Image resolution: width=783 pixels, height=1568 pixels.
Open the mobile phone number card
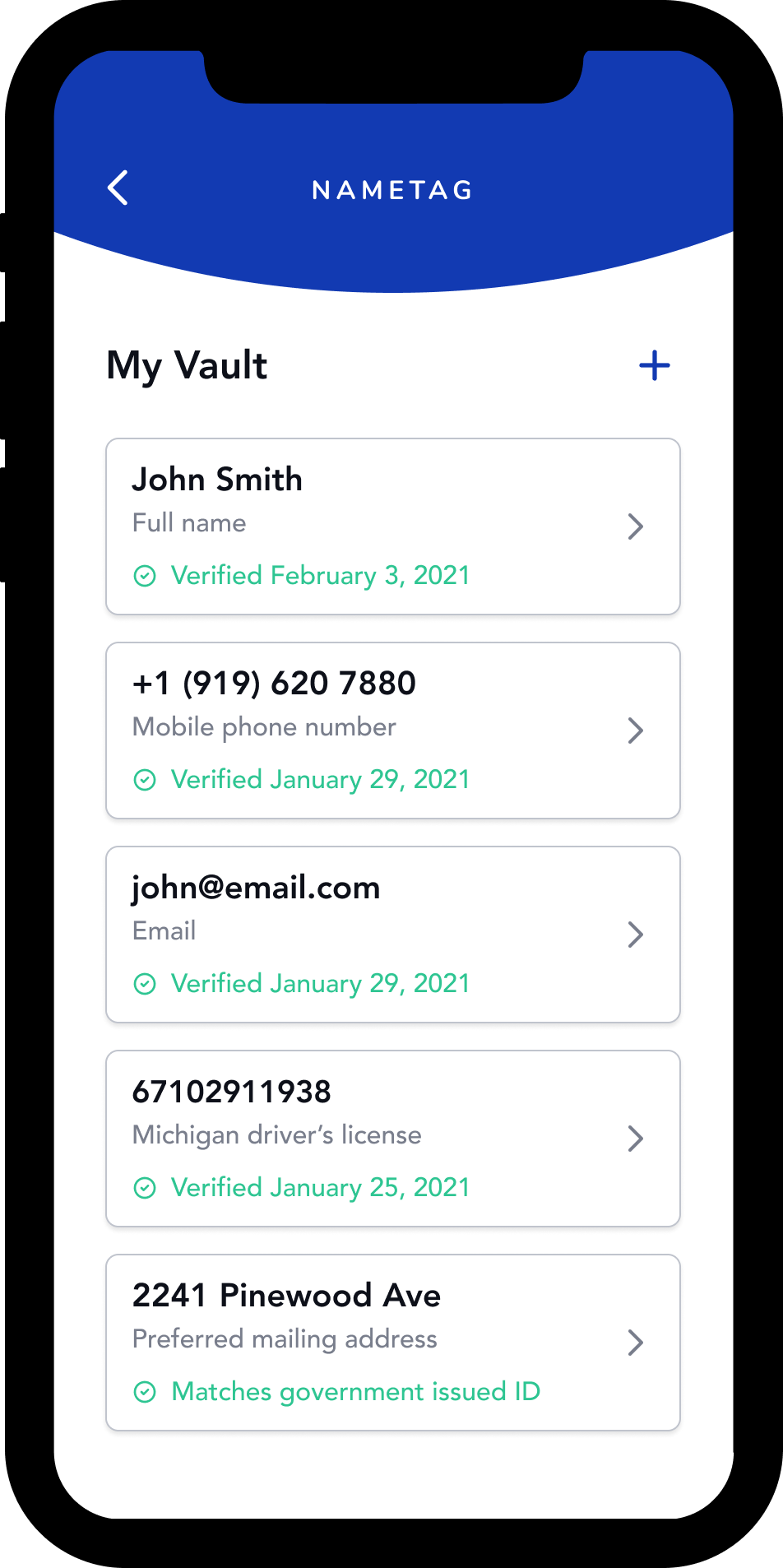393,731
